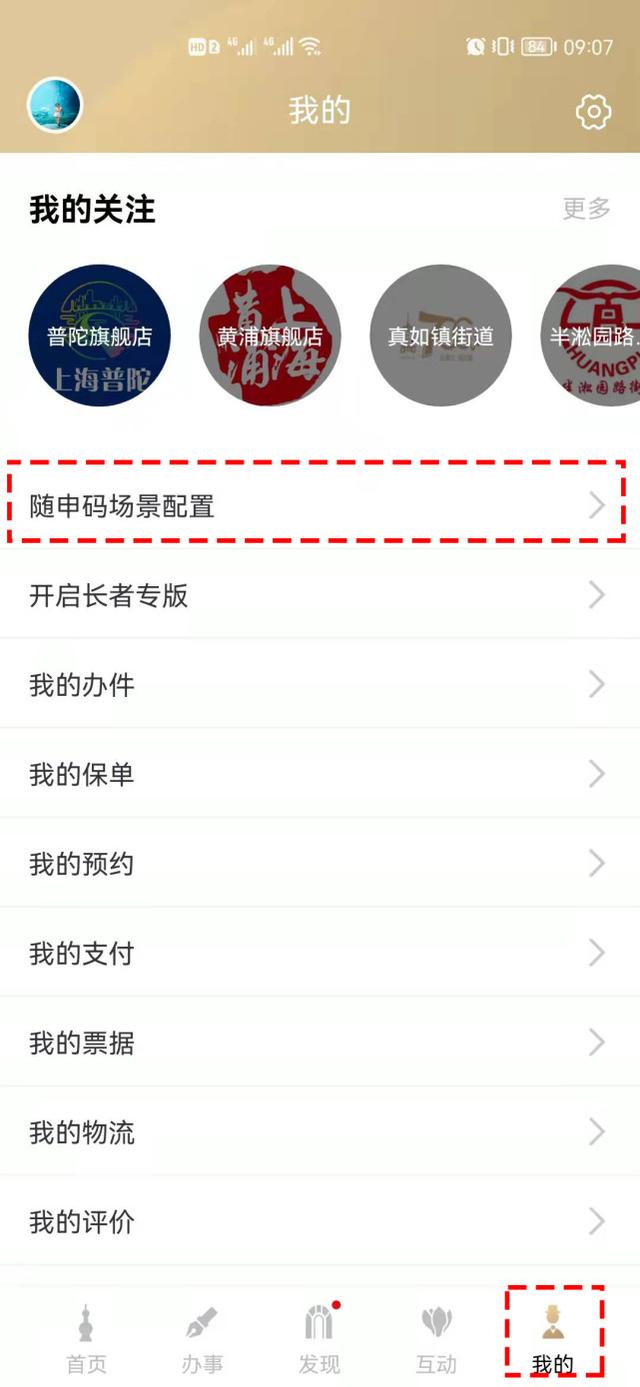The image size is (640, 1387).
Task: Open 我的预约 appointments
Action: 317,864
